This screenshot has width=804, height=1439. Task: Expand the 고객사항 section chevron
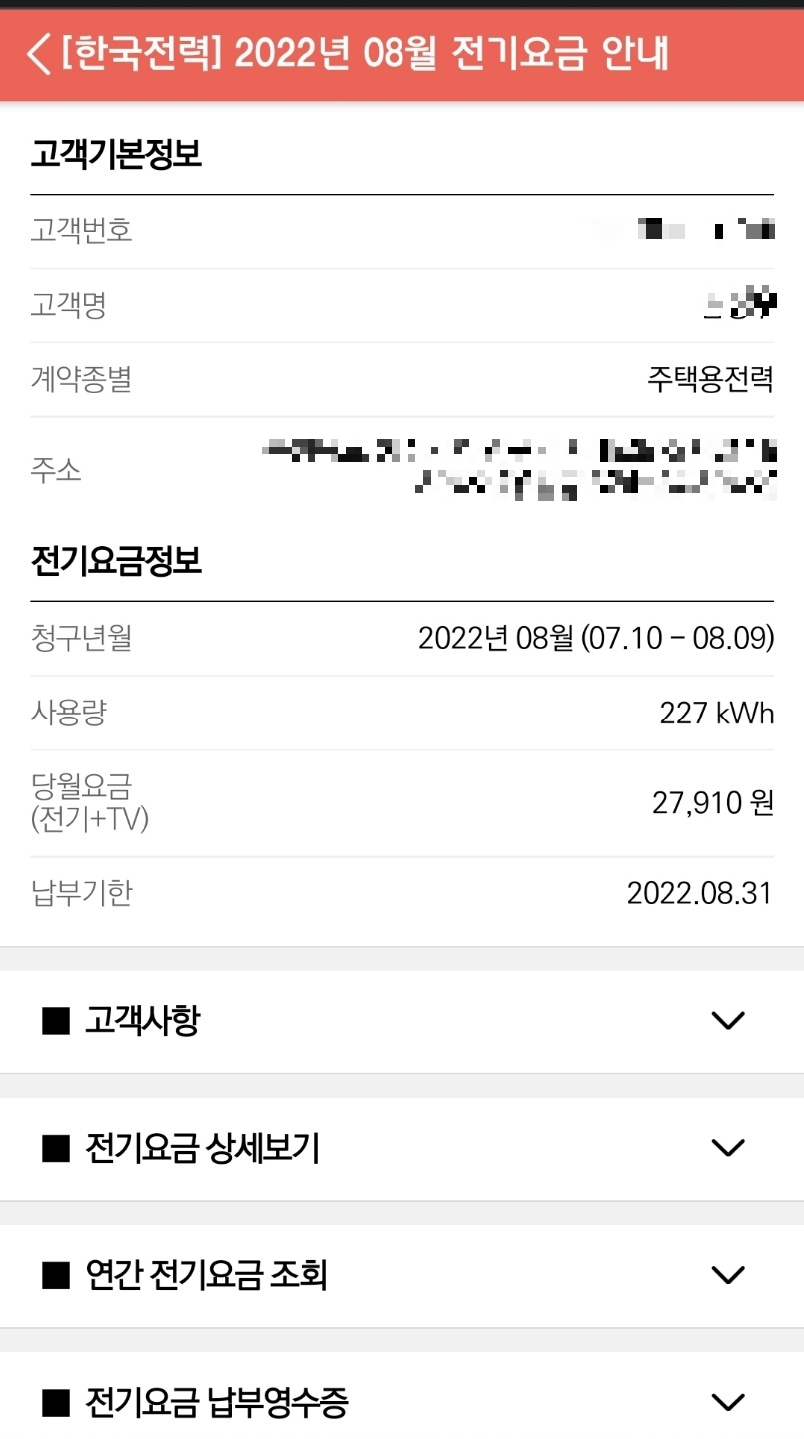pos(728,1021)
